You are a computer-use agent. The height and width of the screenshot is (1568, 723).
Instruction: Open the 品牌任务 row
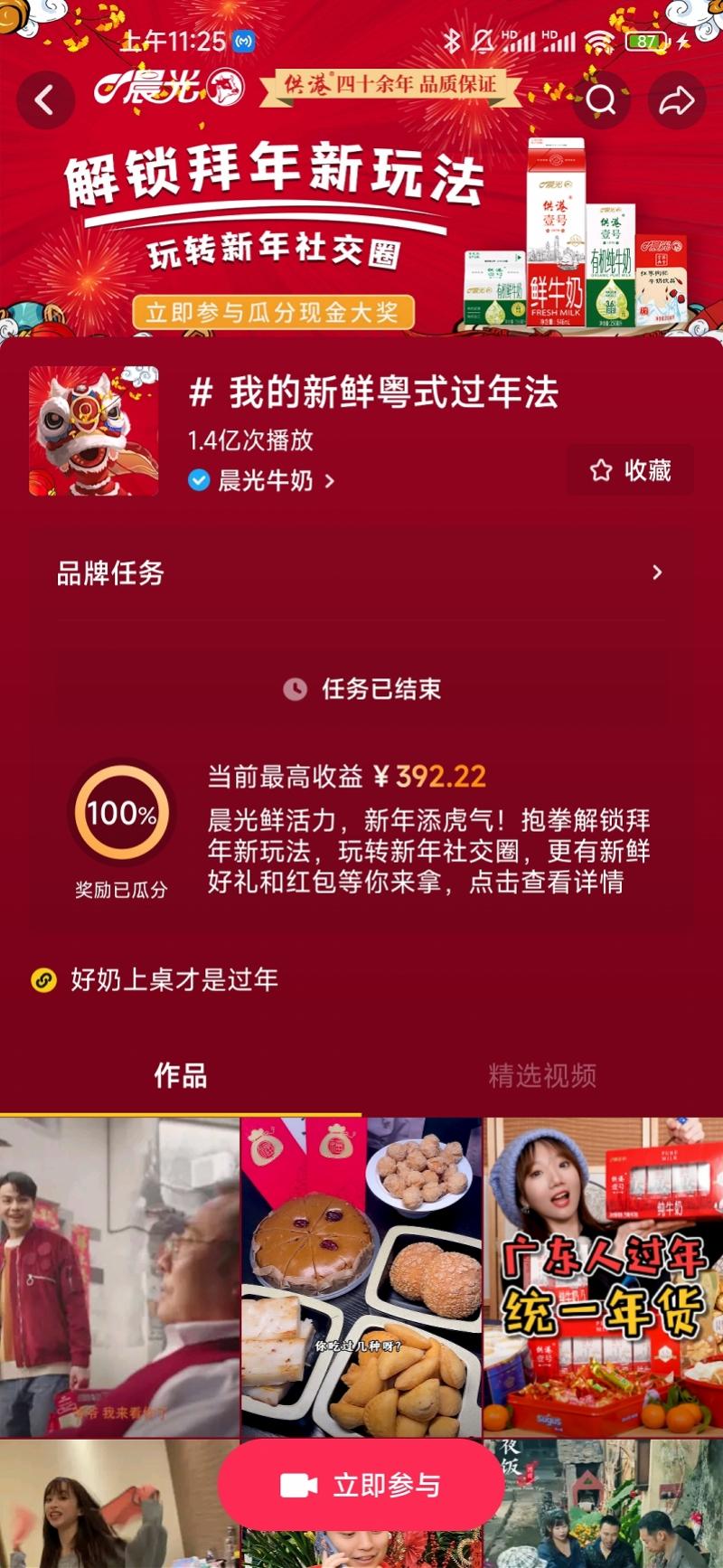(x=361, y=572)
